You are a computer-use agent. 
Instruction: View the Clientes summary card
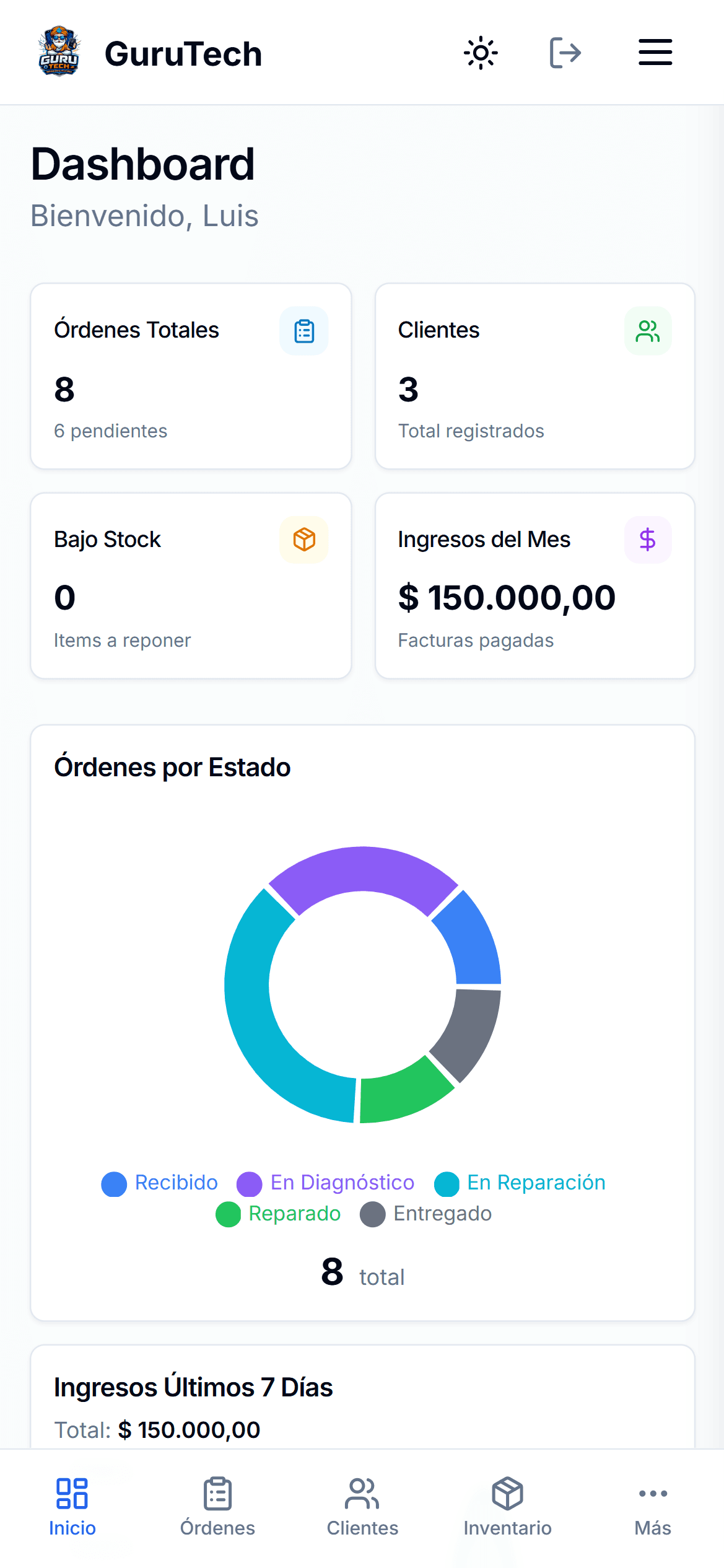click(534, 376)
